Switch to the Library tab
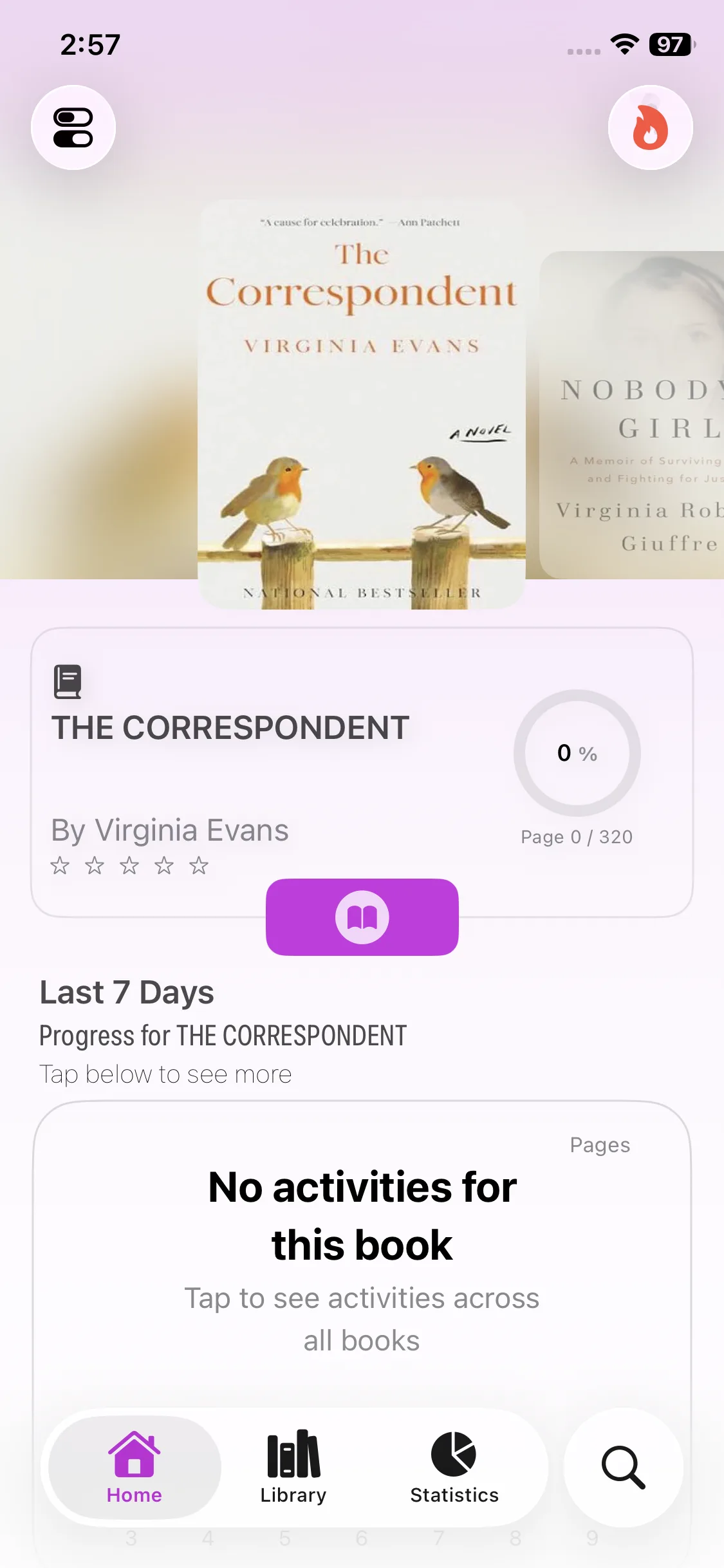724x1568 pixels. (x=293, y=1468)
